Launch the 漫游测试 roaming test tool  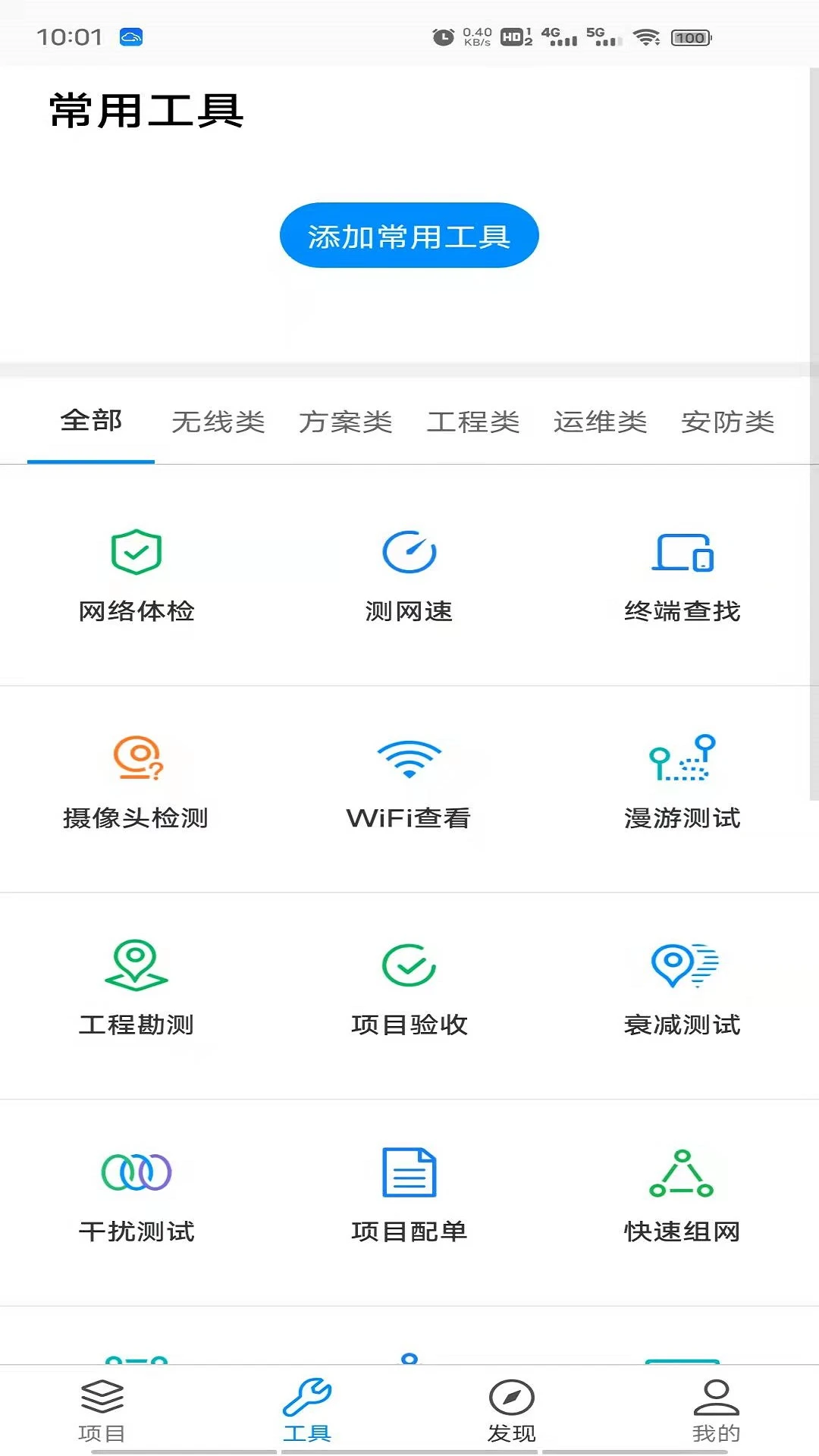coord(682,785)
